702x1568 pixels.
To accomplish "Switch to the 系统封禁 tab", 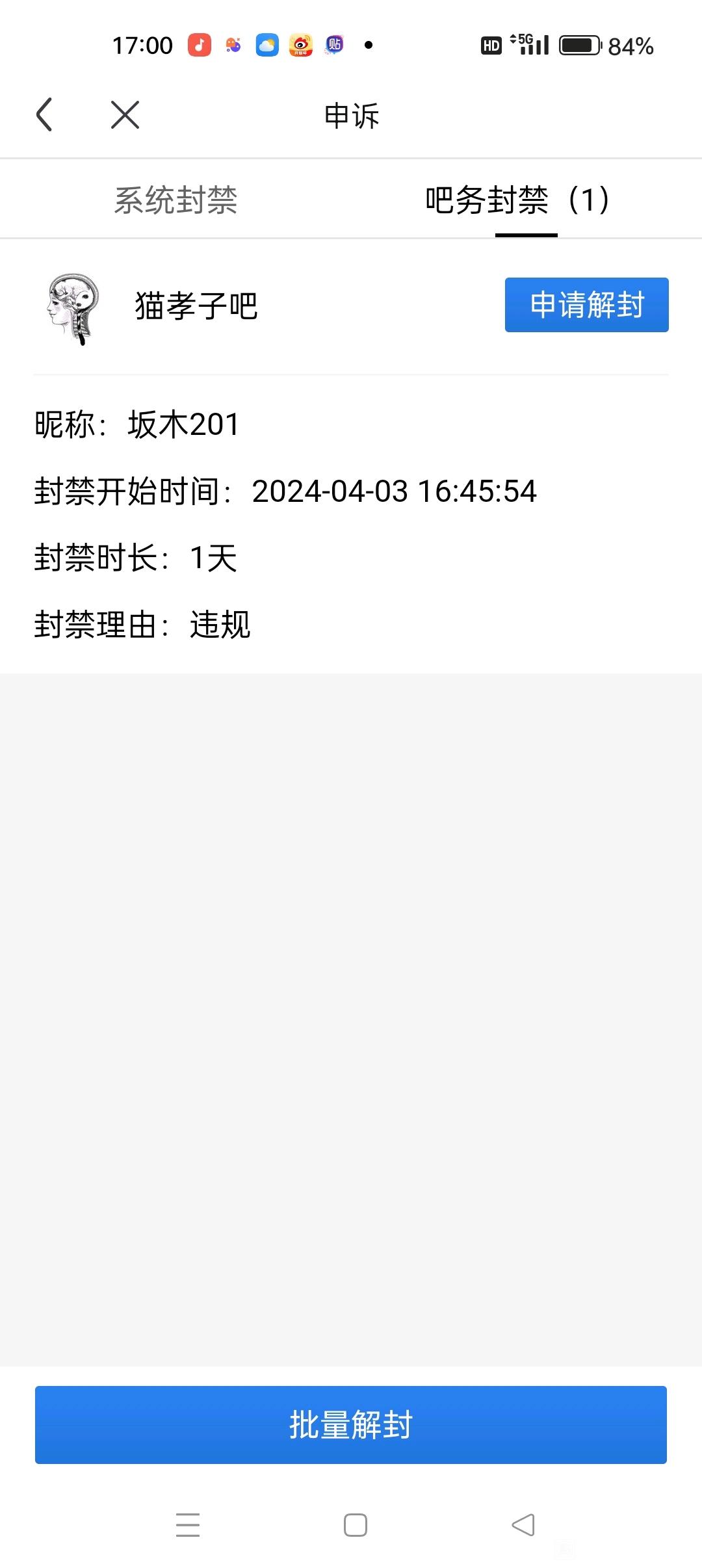I will [x=175, y=200].
